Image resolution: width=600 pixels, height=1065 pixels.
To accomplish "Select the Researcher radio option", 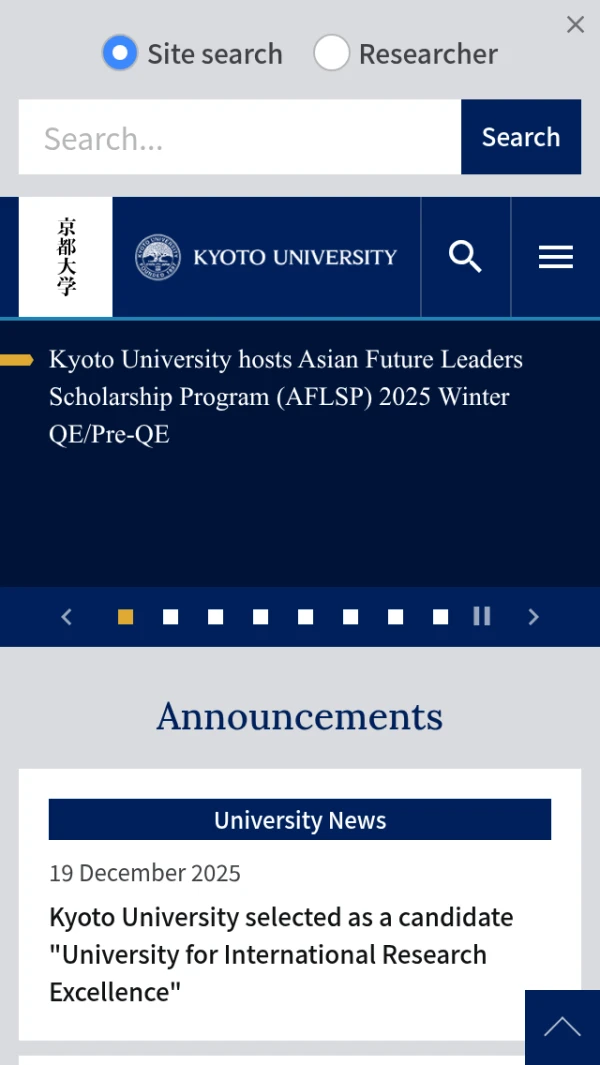I will (x=332, y=53).
